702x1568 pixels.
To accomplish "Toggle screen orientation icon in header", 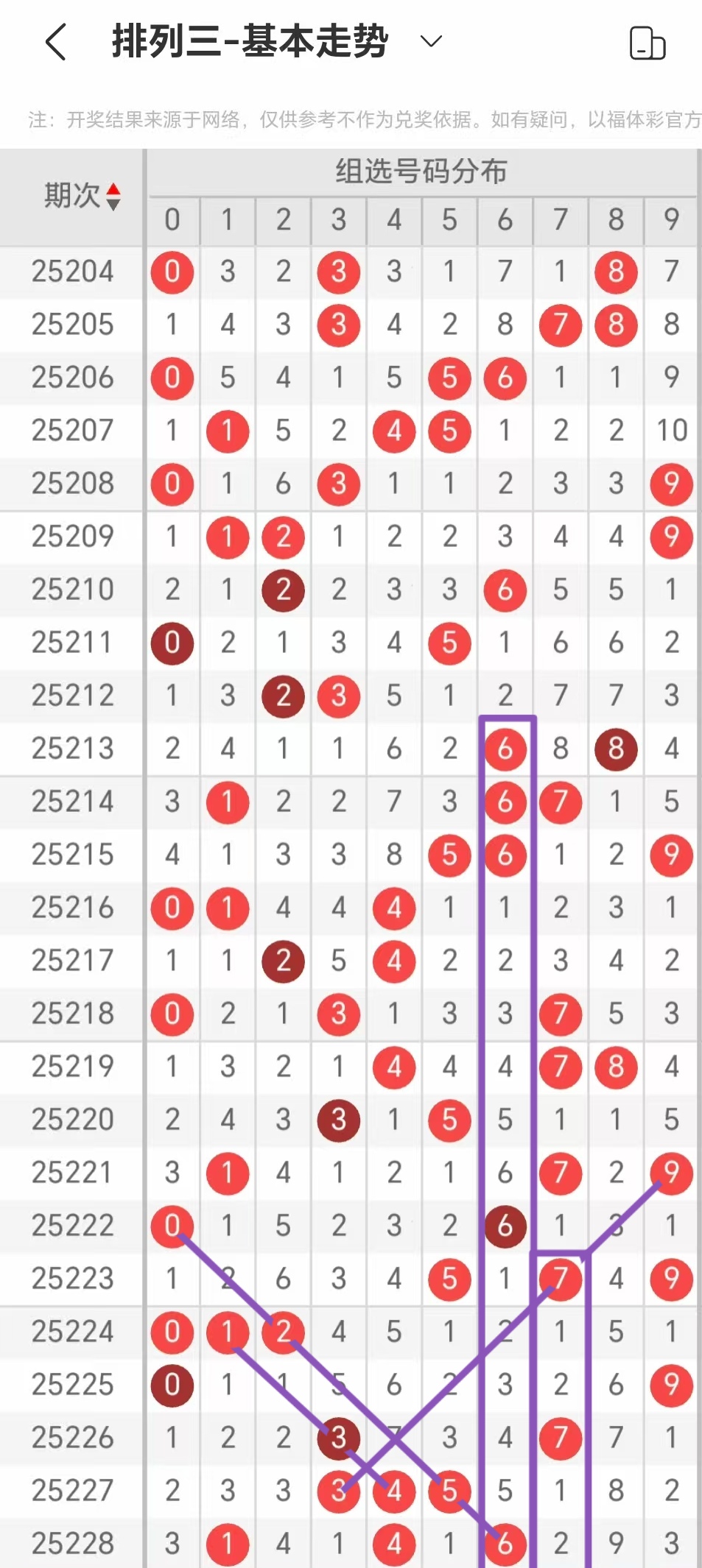I will (647, 43).
